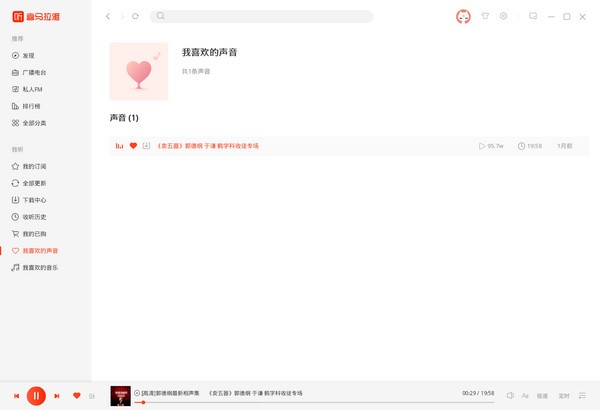Unlike the track《卖五器》in the list
Image resolution: width=600 pixels, height=410 pixels.
[133, 146]
